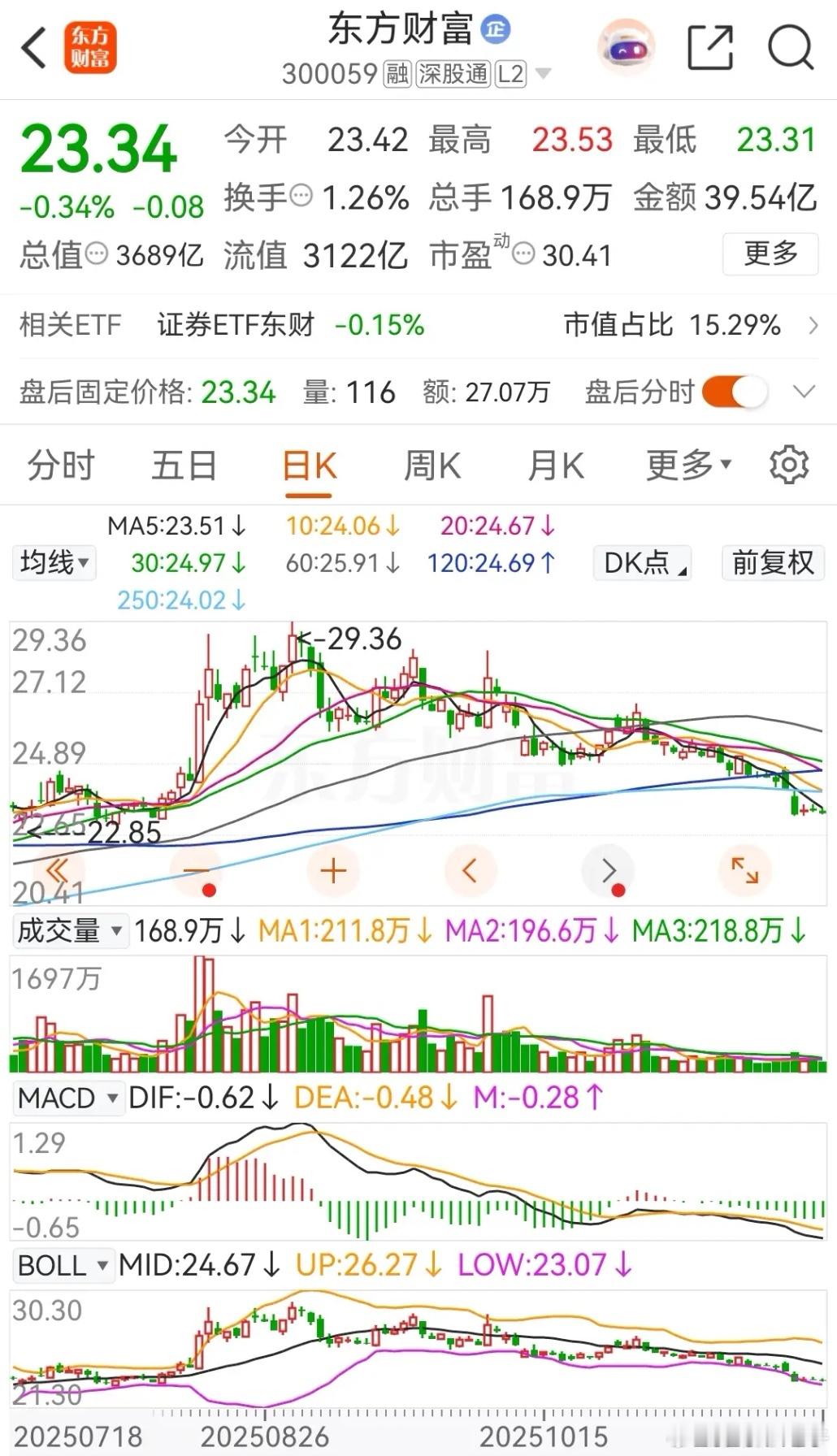Expand the after-hours fixed price section
This screenshot has height=1456, width=837.
[804, 392]
